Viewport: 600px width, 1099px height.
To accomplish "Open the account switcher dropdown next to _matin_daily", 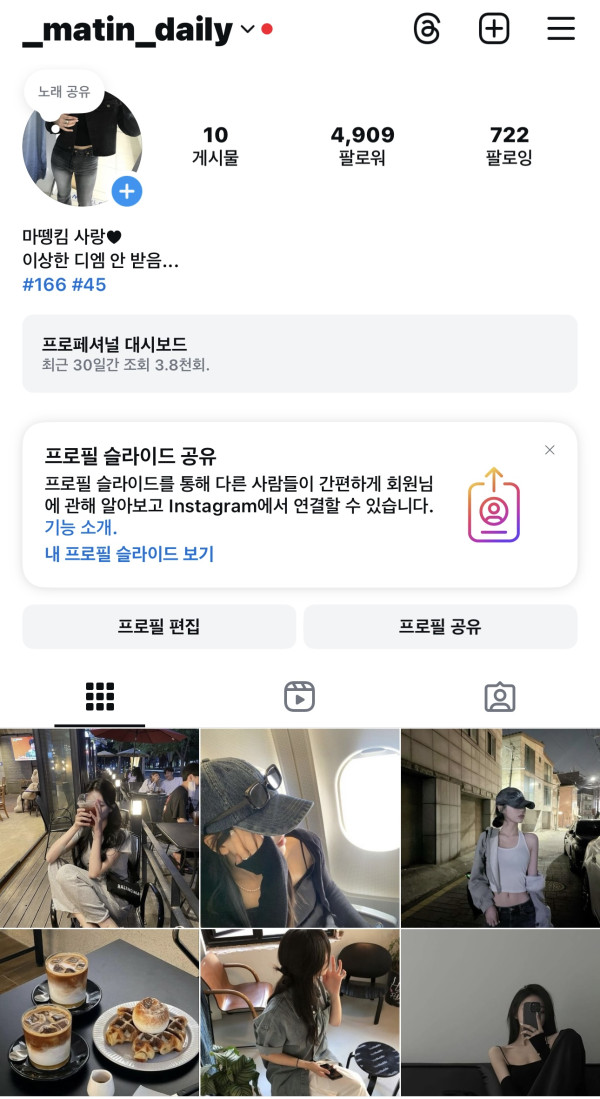I will 248,30.
